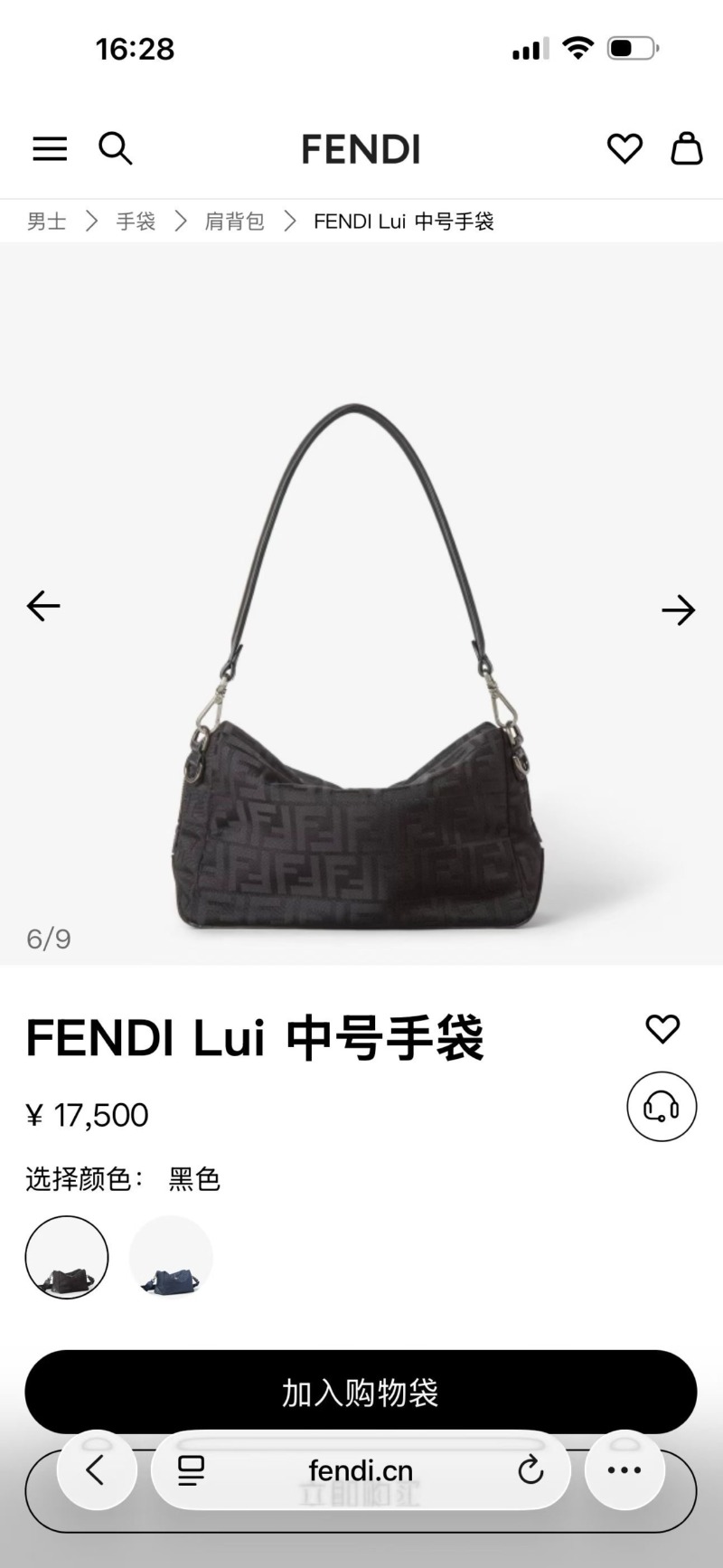Screen dimensions: 723x1568
Task: Go to 手袋 breadcrumb
Action: [x=136, y=222]
